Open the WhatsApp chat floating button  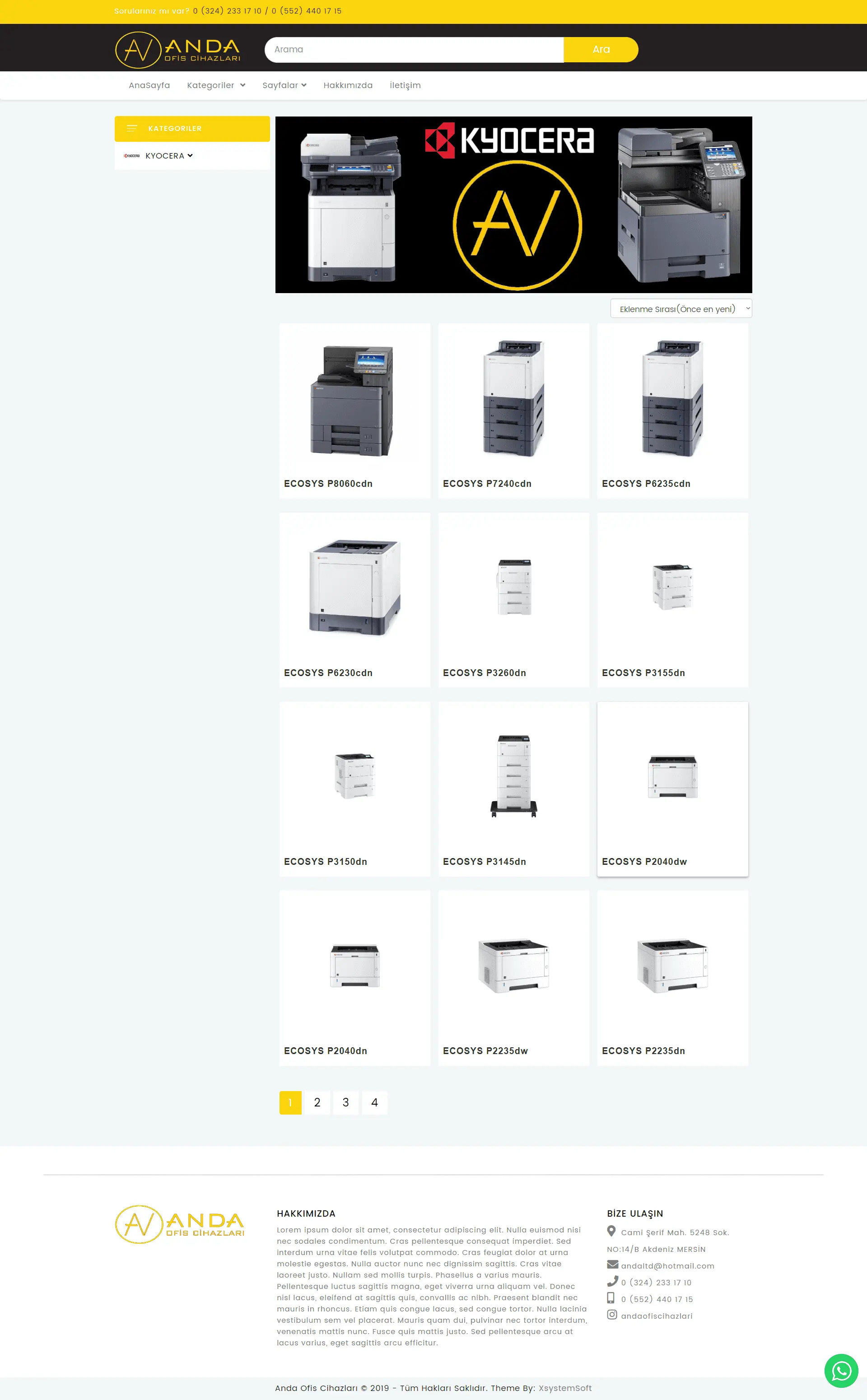click(841, 1370)
